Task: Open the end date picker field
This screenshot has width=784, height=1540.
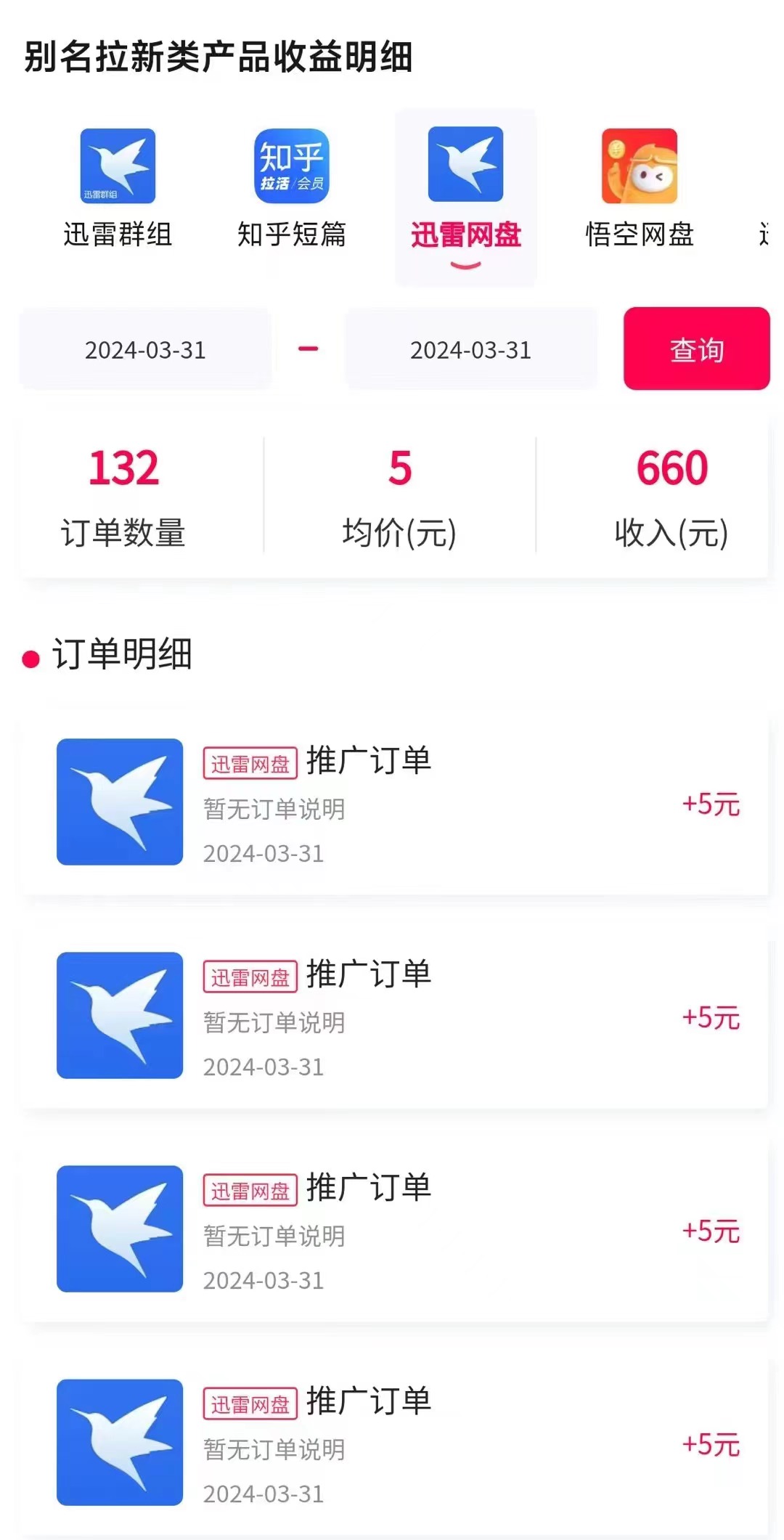Action: 471,350
